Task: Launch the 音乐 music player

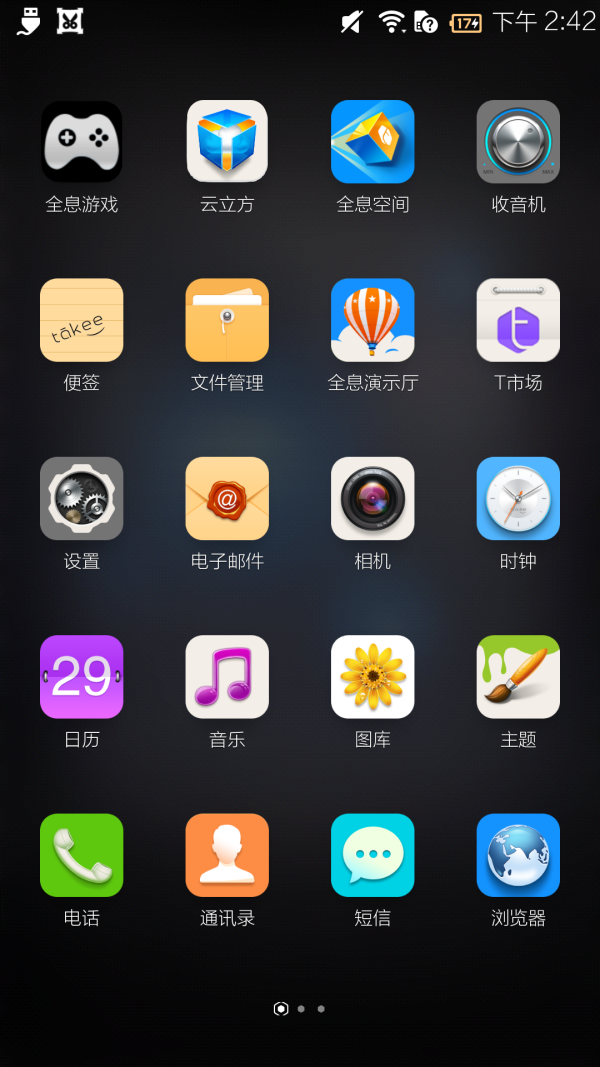Action: [227, 677]
